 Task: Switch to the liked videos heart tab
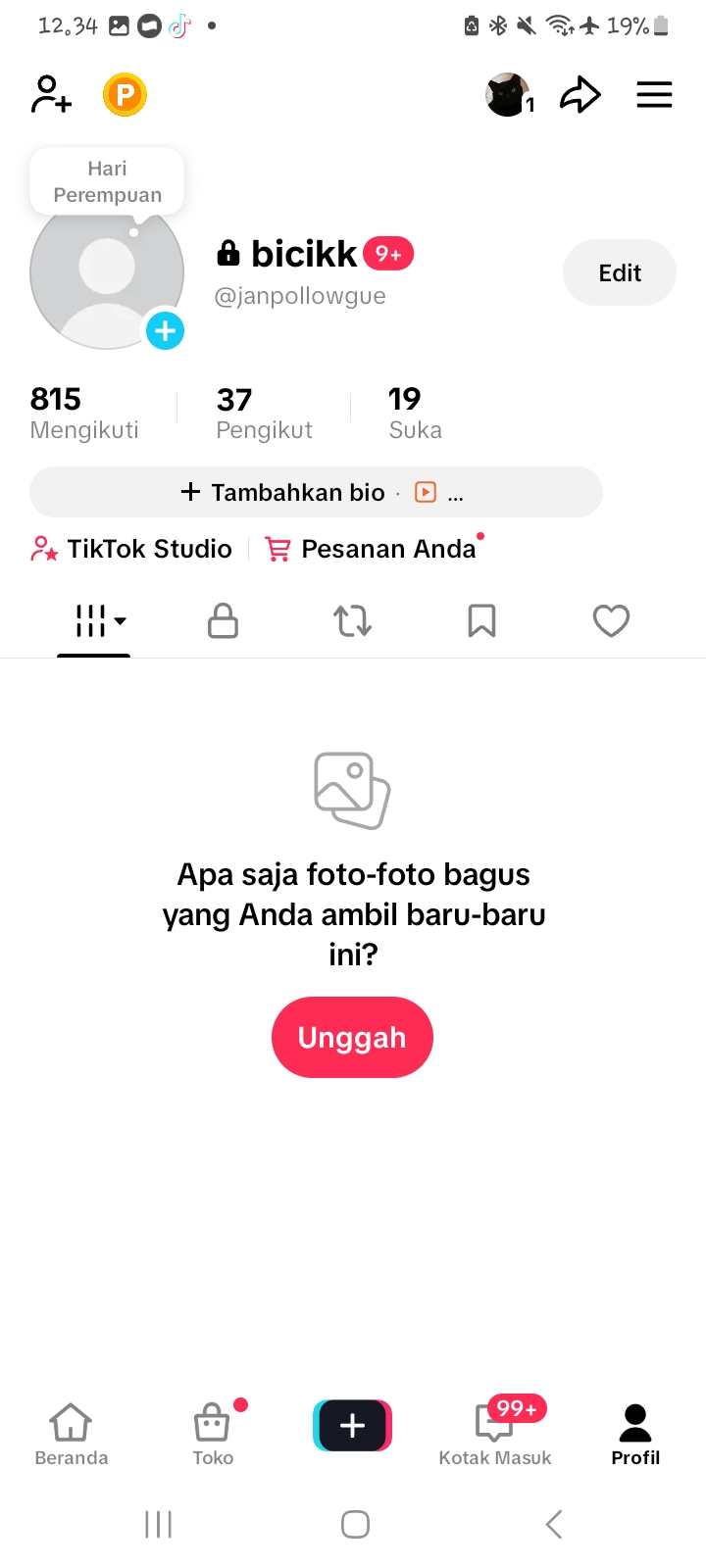611,620
